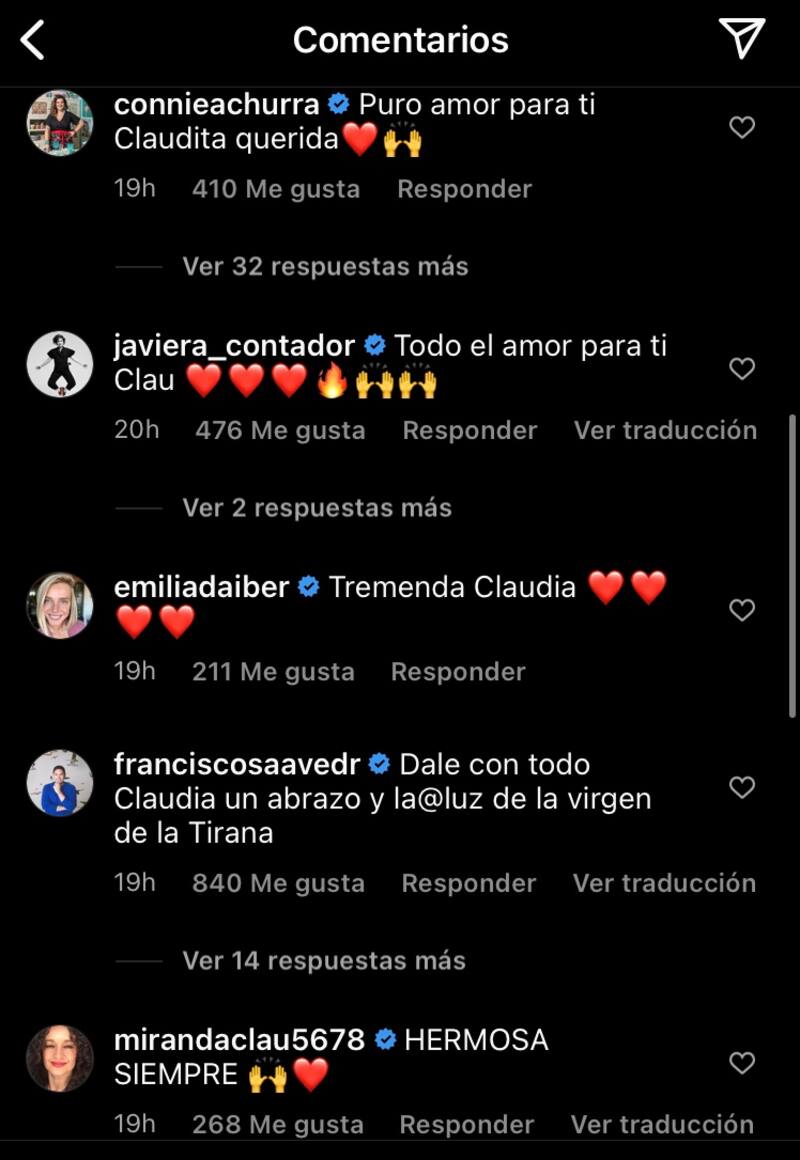Like franciscosaavedr's comment

tap(741, 788)
